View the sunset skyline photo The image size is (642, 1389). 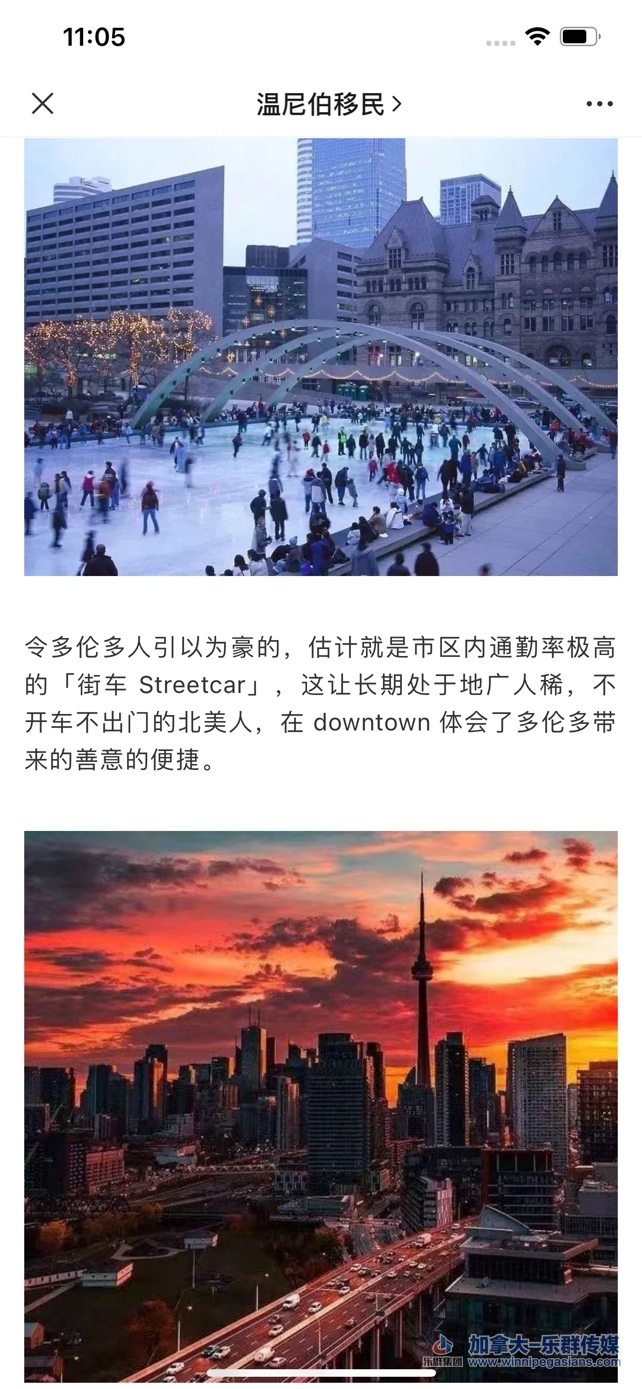(x=321, y=1105)
